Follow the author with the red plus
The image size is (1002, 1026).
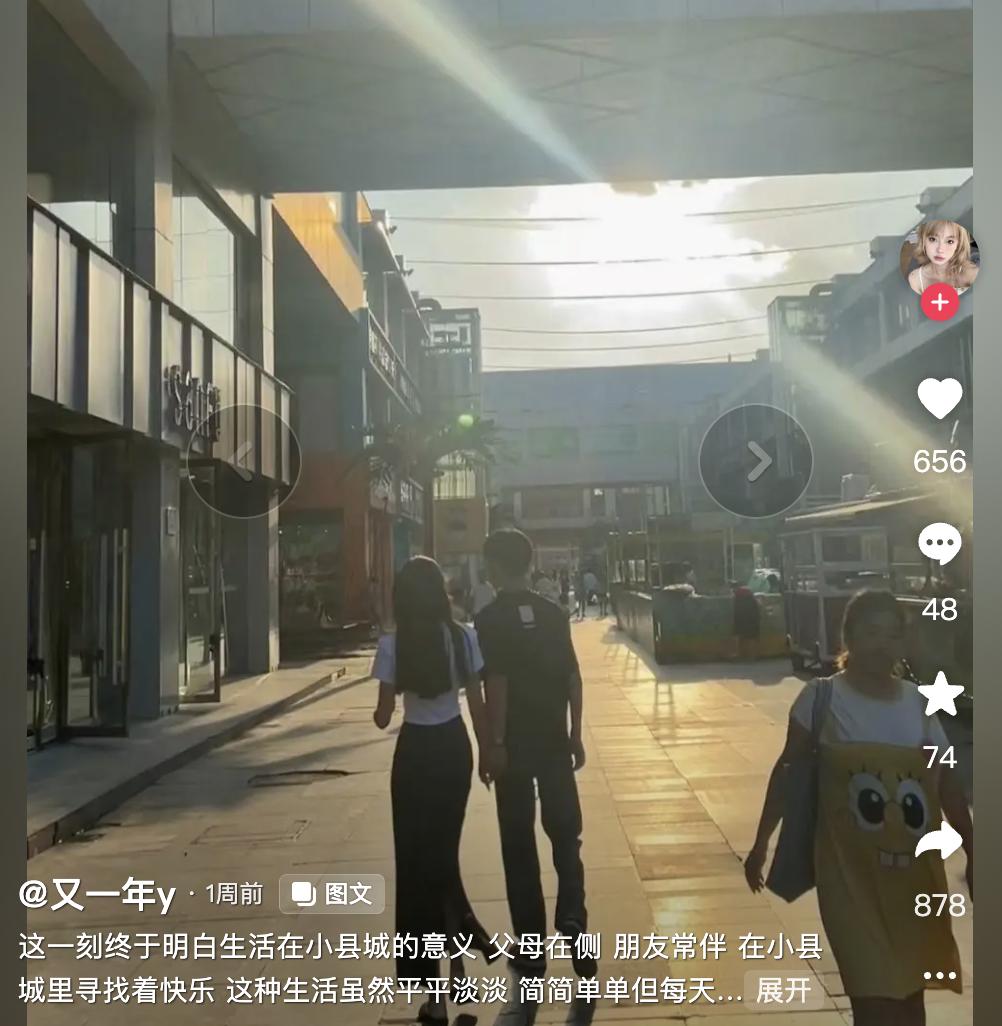[x=939, y=302]
